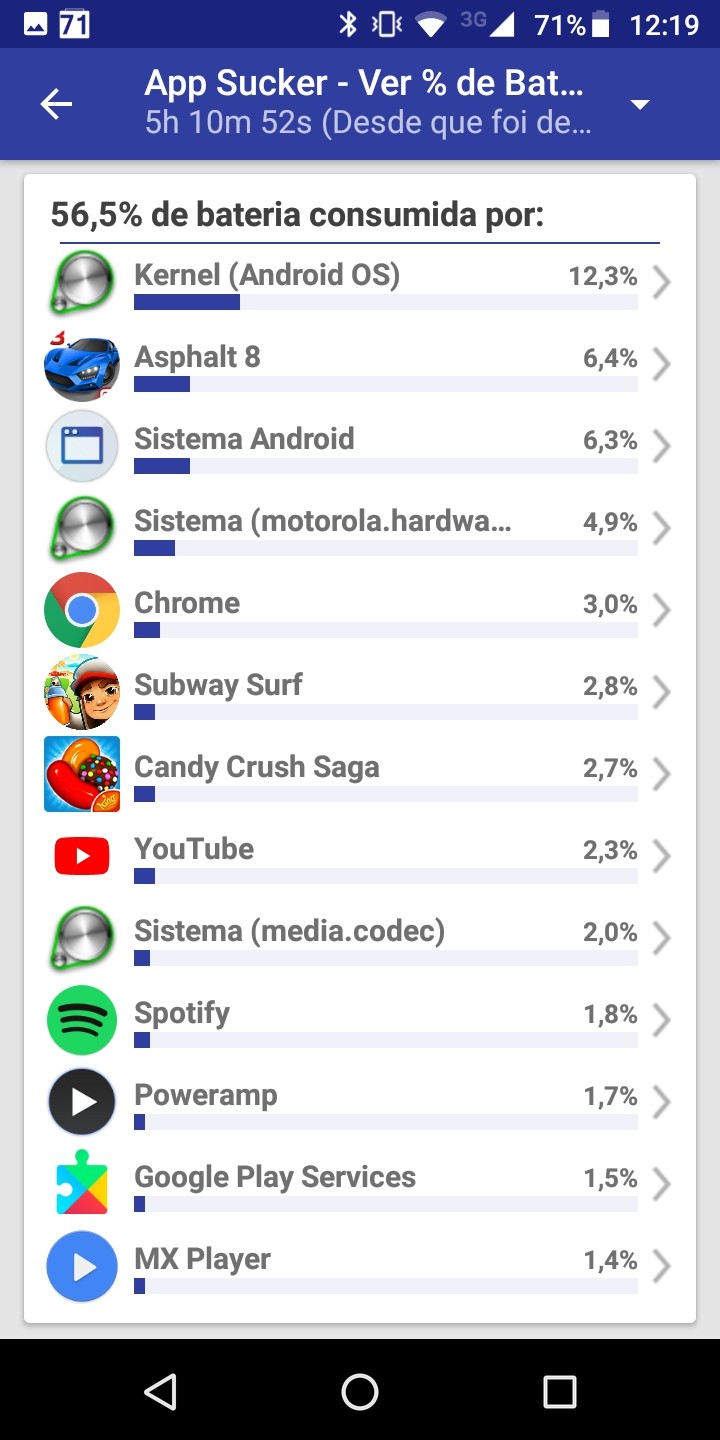Open Poweramp consumption details

click(360, 1104)
